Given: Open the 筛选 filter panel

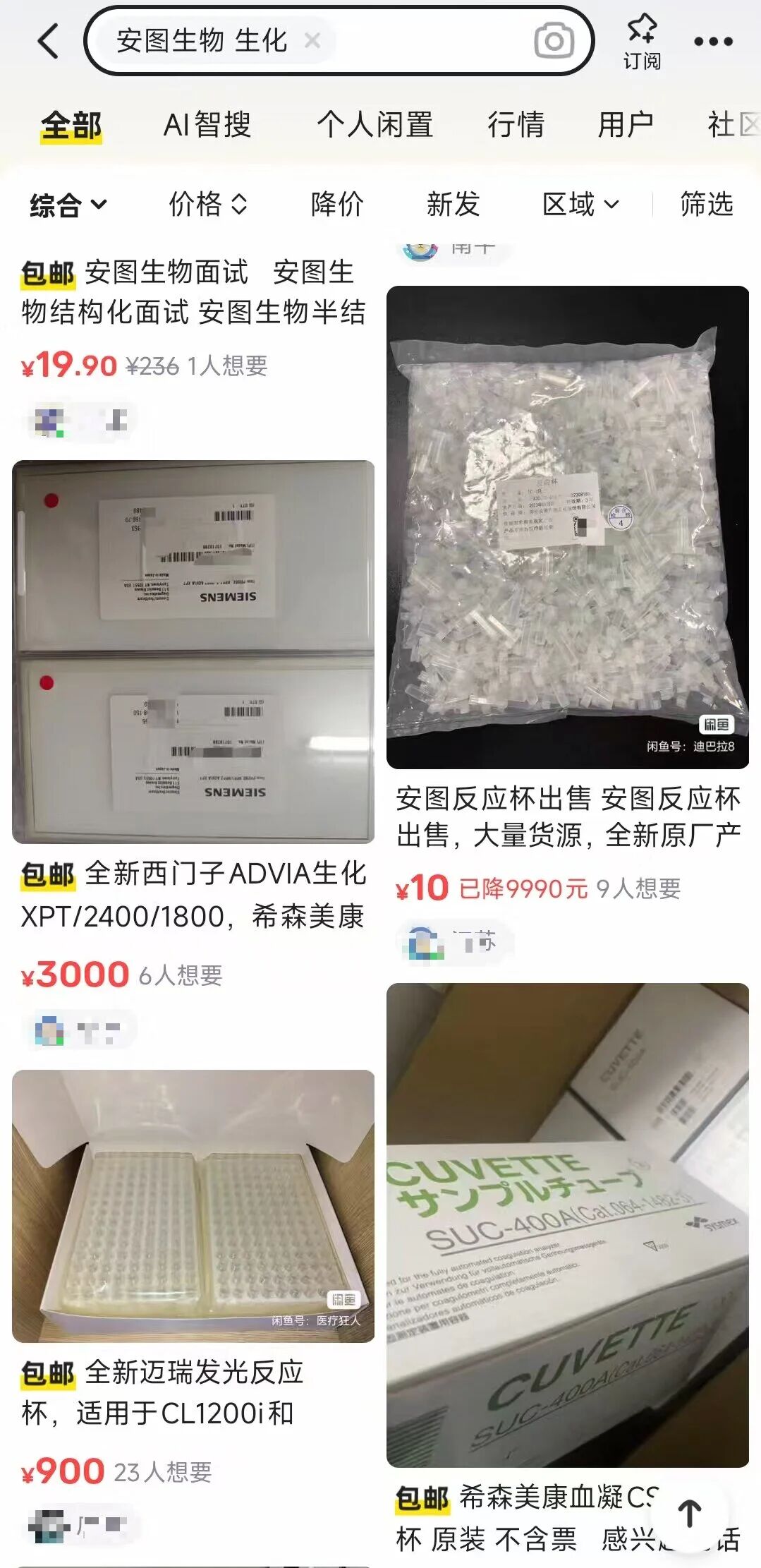Looking at the screenshot, I should [706, 205].
